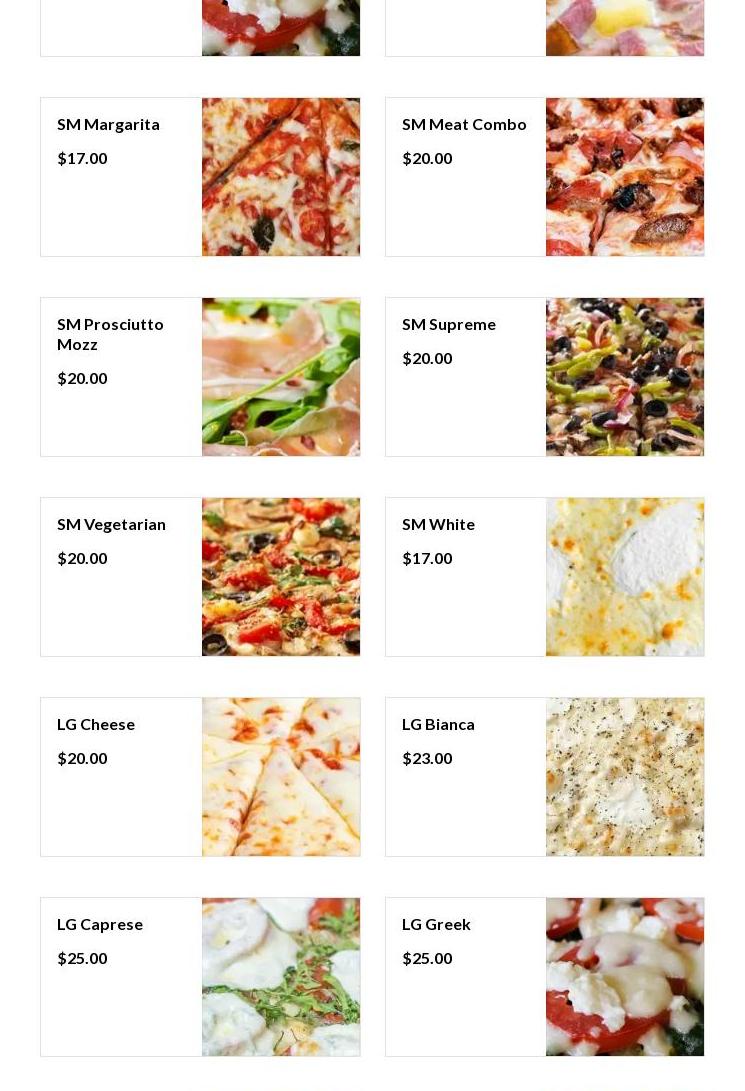Choose SM Prosciutto Mozz pizza
Image resolution: width=745 pixels, height=1091 pixels.
[x=200, y=377]
